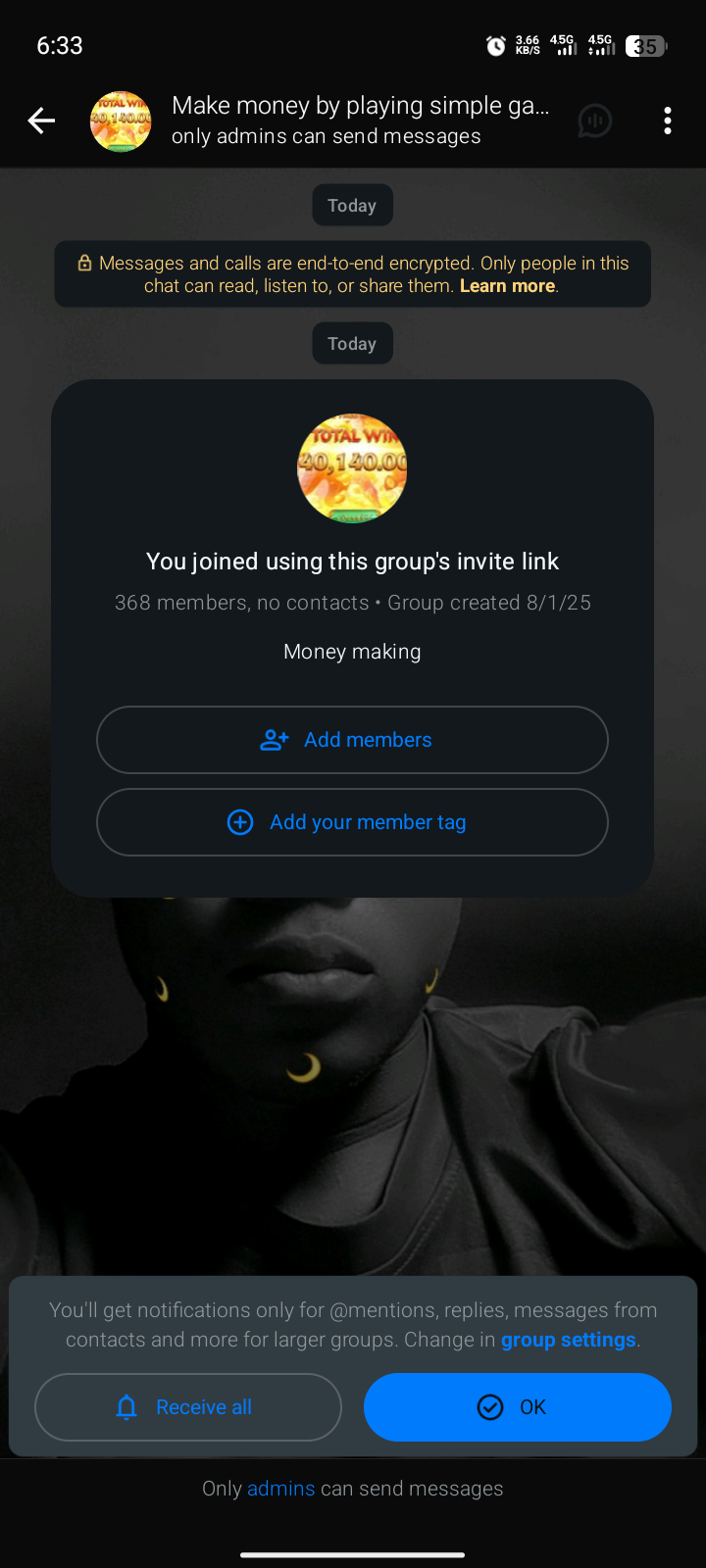This screenshot has height=1568, width=706.
Task: Open group info from the header title
Action: (360, 106)
